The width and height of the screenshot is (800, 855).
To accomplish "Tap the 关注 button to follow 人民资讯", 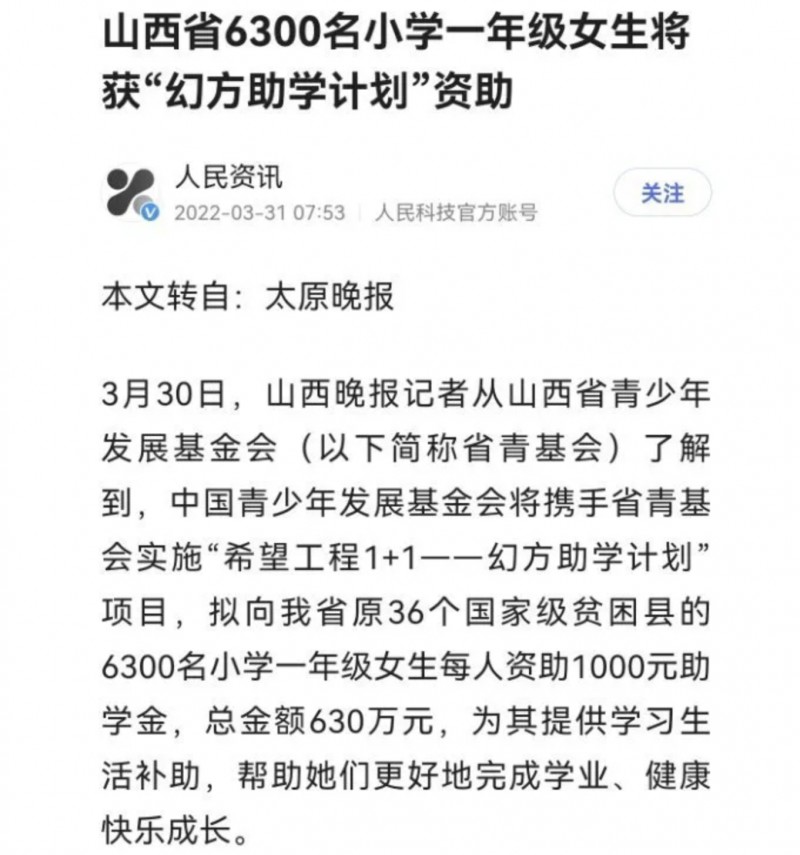I will pyautogui.click(x=663, y=193).
